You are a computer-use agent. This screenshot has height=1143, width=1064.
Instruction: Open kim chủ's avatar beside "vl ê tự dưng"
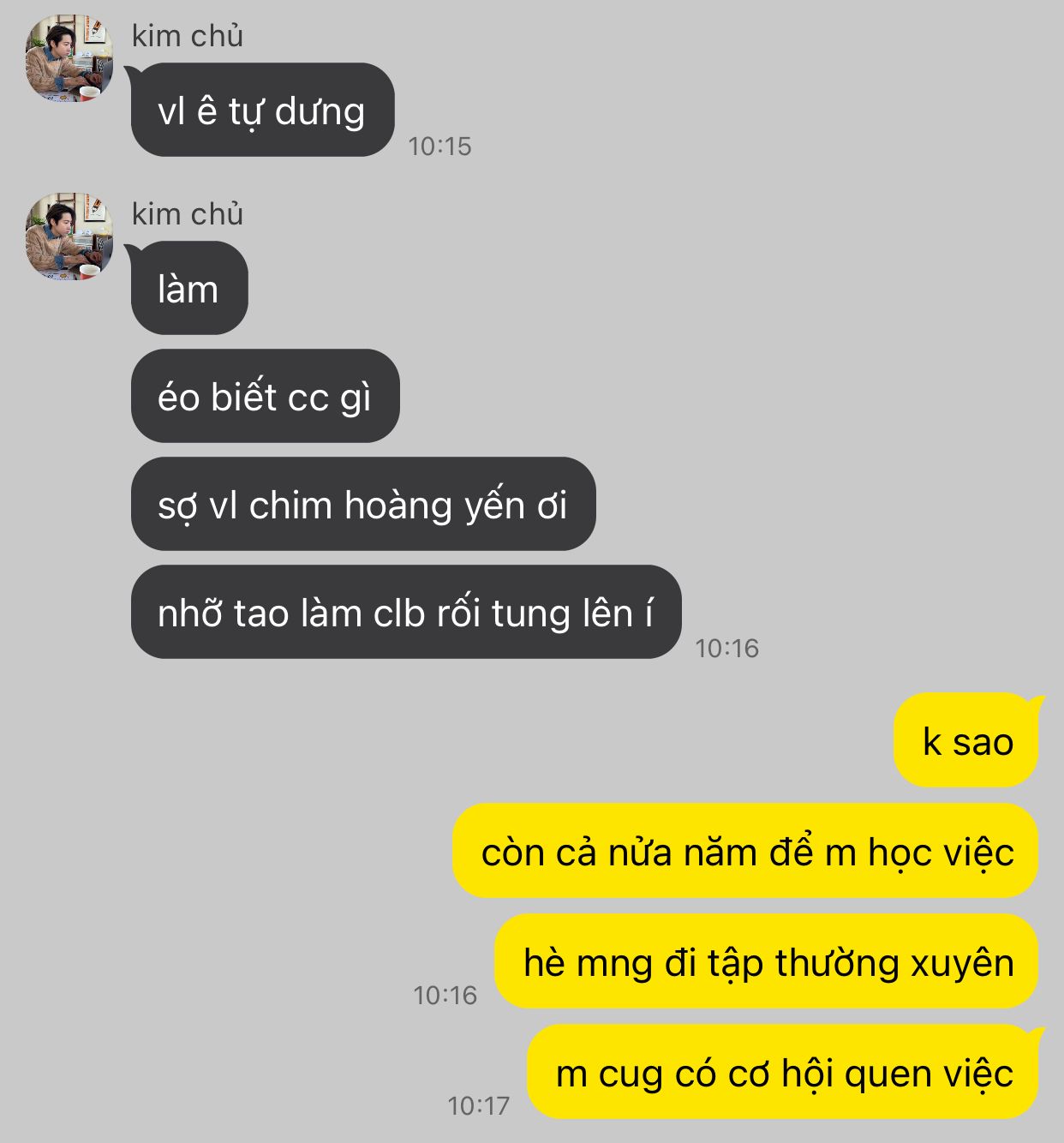[x=69, y=58]
